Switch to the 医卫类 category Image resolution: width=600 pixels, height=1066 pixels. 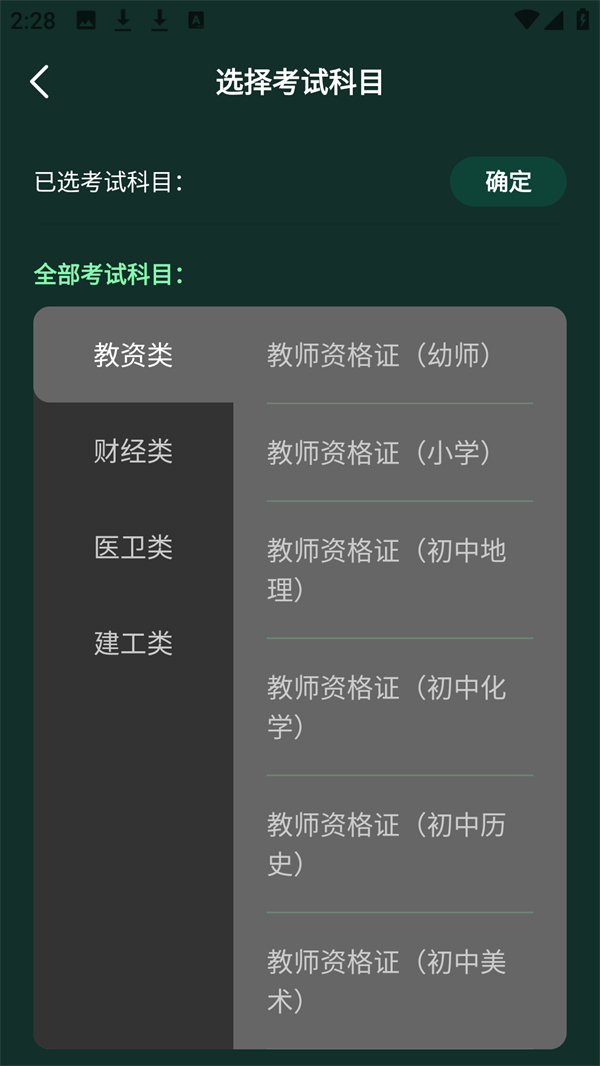coord(133,547)
